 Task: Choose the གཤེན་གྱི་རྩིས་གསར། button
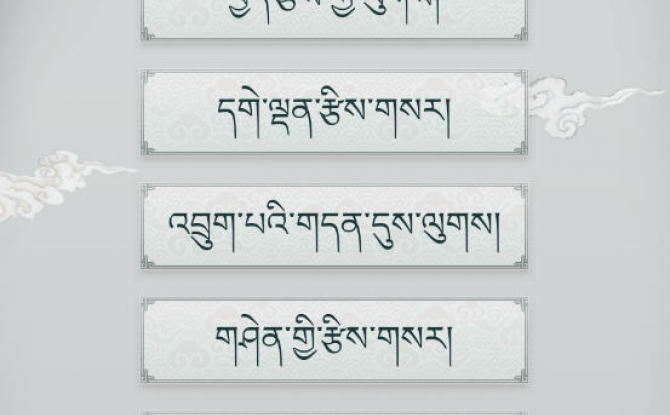[334, 340]
